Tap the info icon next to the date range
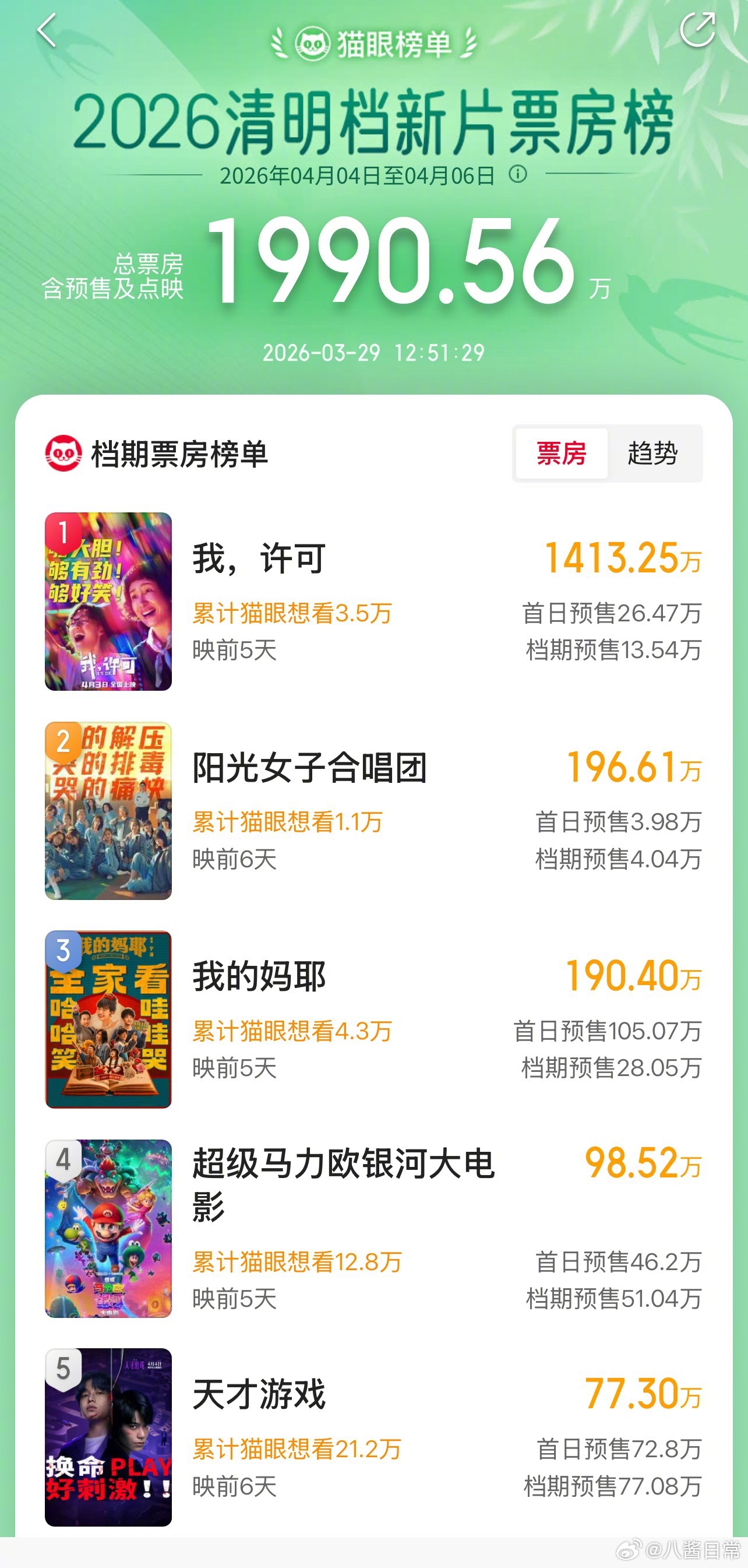Viewport: 748px width, 1568px height. pos(517,175)
